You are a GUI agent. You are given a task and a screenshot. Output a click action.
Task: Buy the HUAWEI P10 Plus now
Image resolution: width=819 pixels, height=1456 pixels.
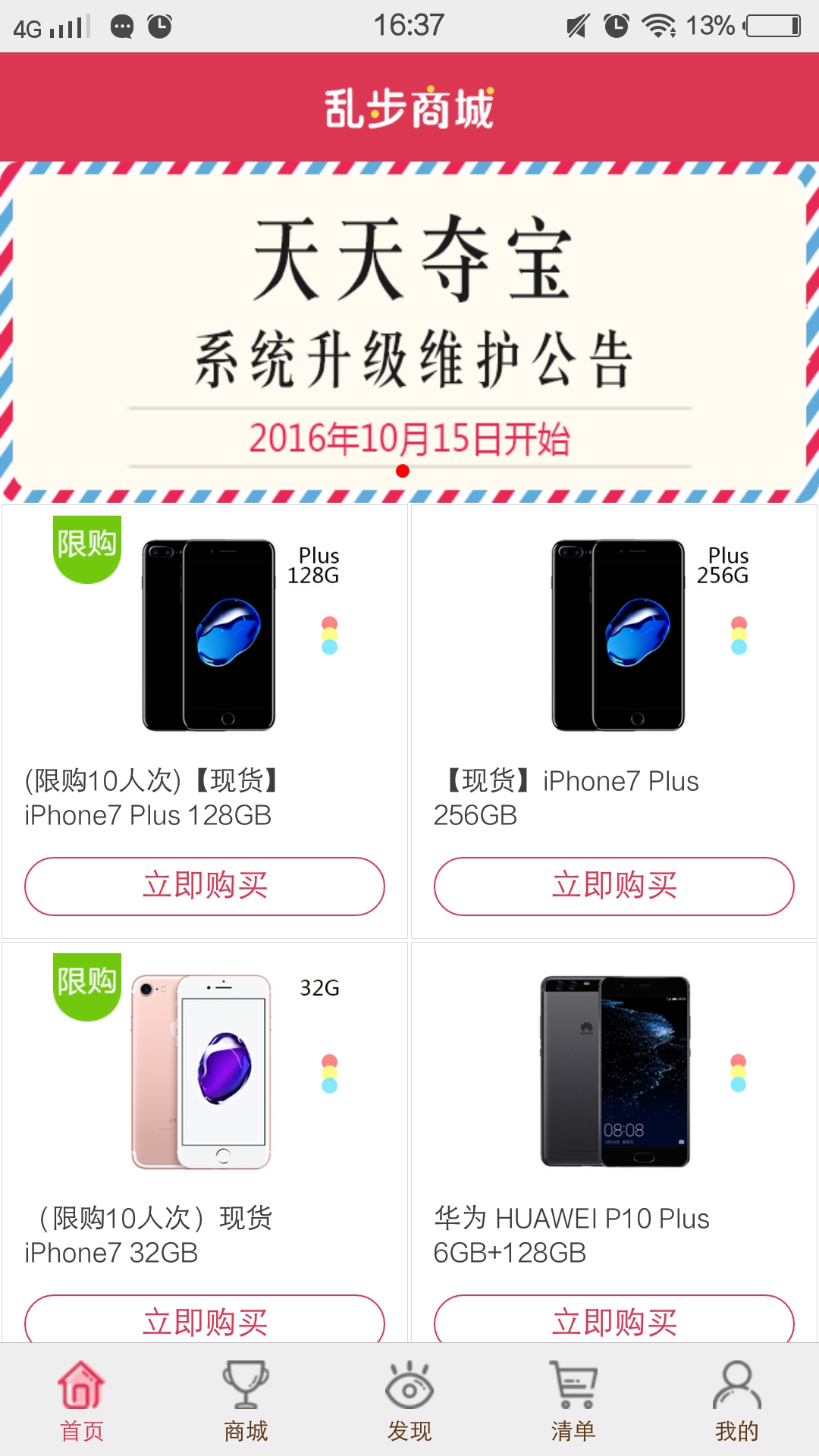[x=614, y=1321]
